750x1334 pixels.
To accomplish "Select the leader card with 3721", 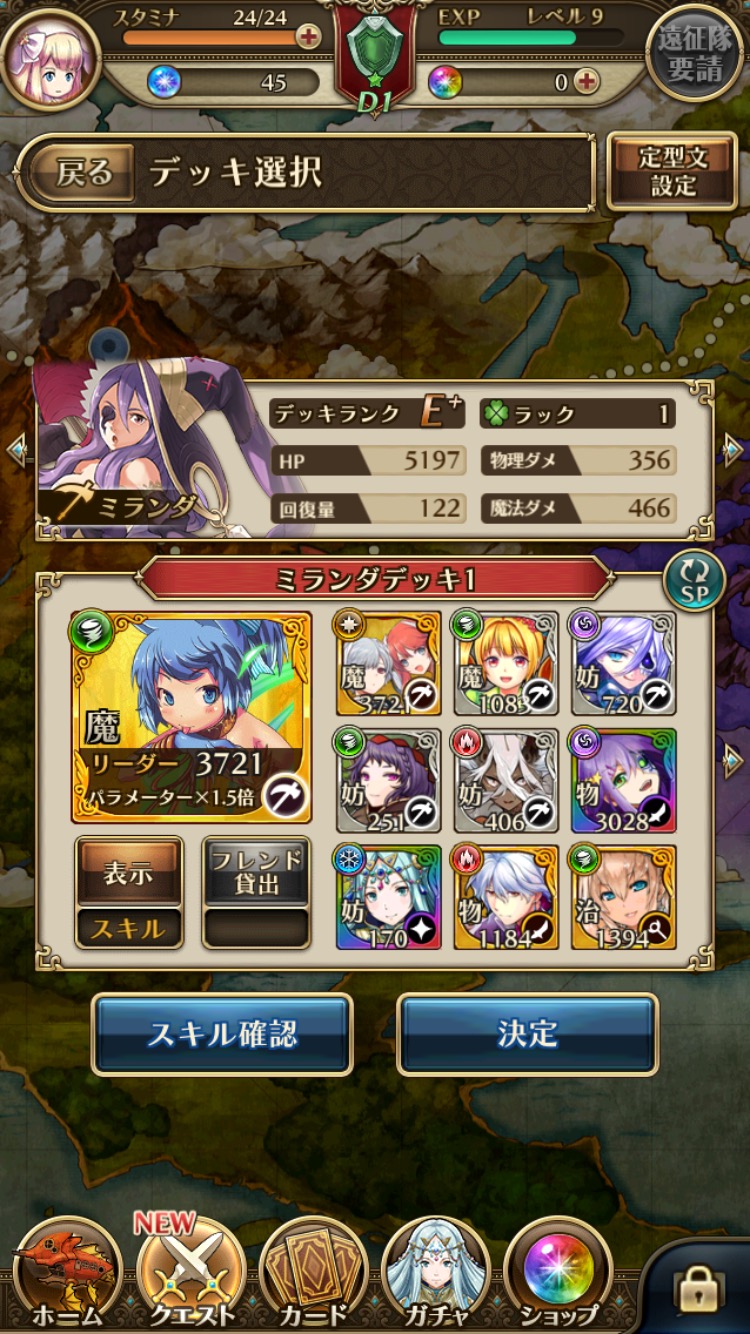I will pyautogui.click(x=191, y=717).
